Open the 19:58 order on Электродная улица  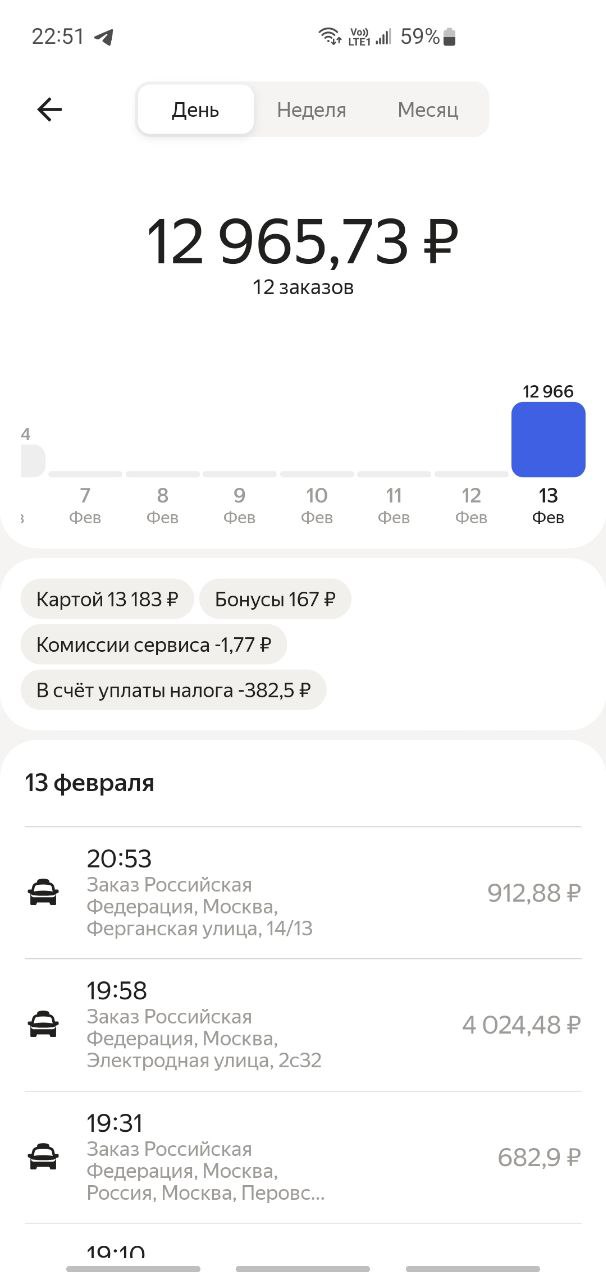pyautogui.click(x=302, y=1025)
